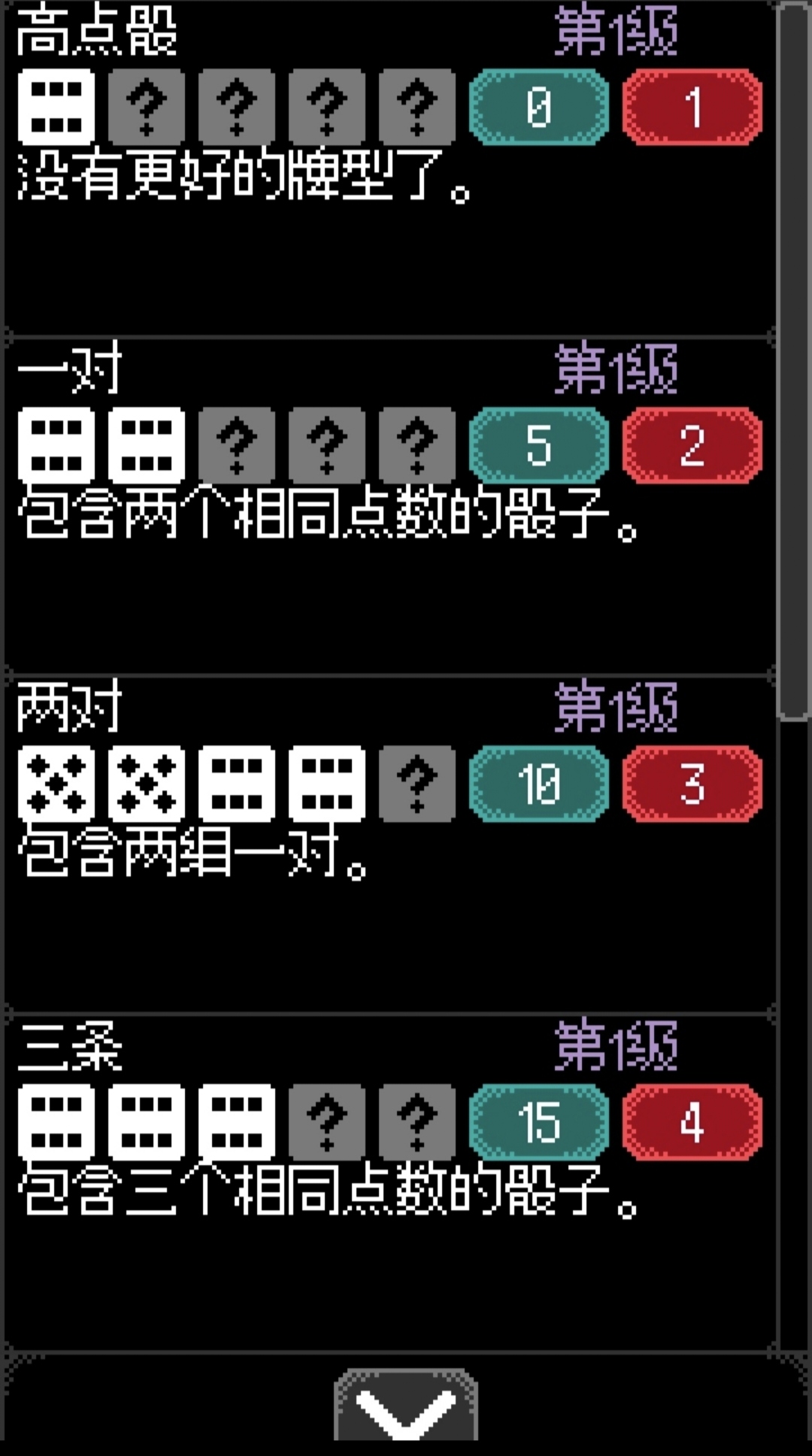Tap the vertical scrollbar handle on the right
This screenshot has width=812, height=1456.
pyautogui.click(x=794, y=361)
